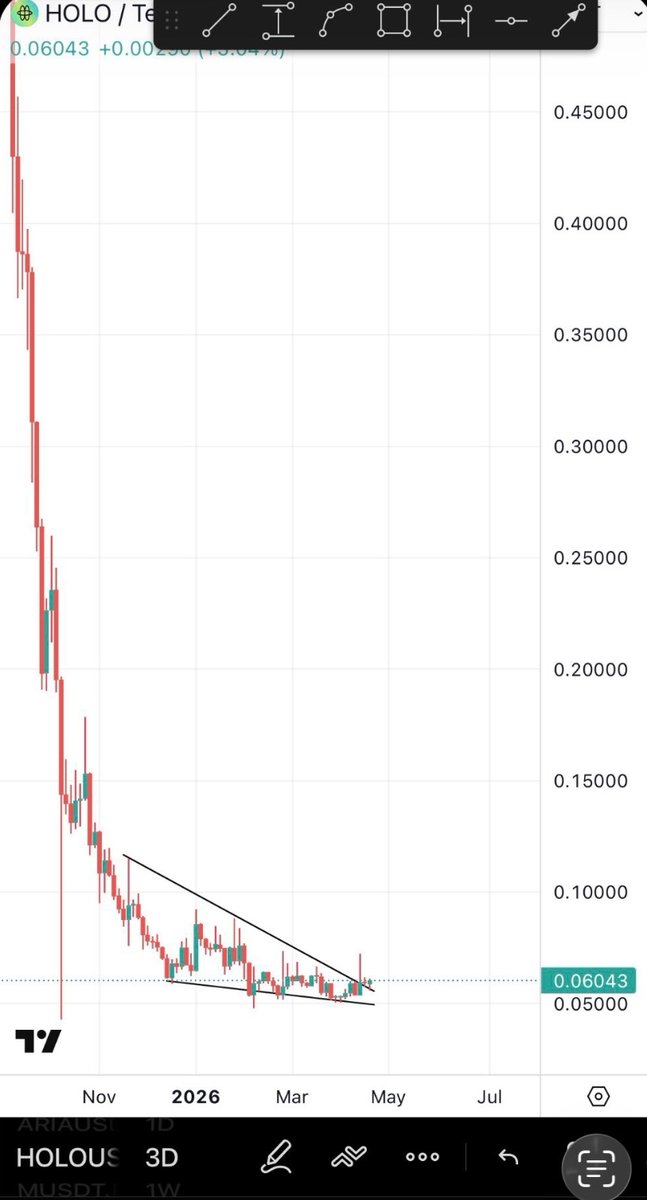Tap the scan text floating button
The width and height of the screenshot is (647, 1200).
click(x=595, y=1164)
